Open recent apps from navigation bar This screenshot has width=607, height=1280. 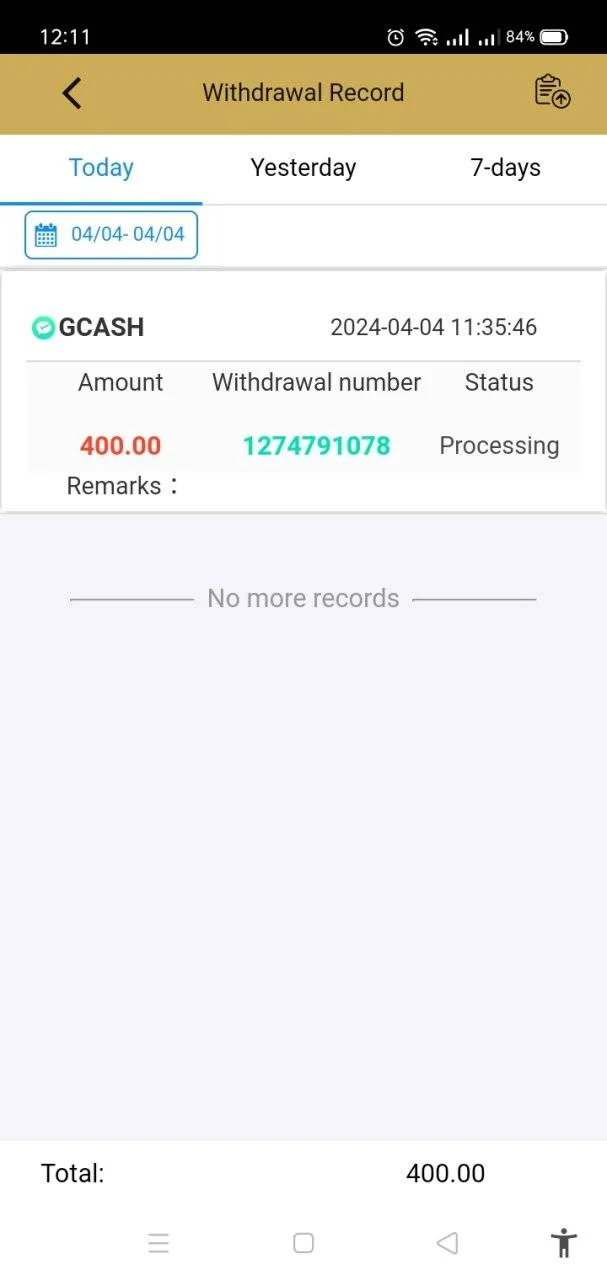(x=158, y=1243)
